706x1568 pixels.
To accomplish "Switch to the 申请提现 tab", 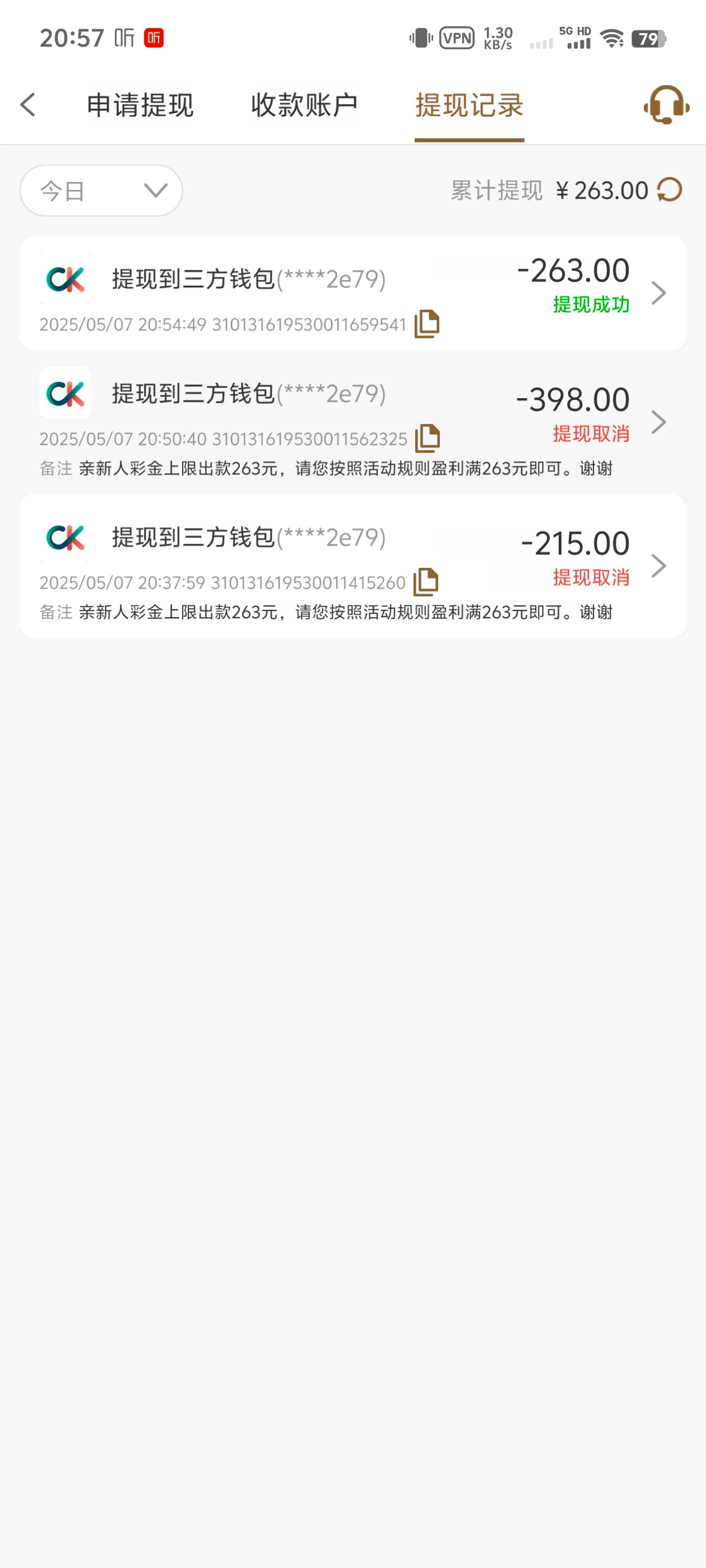I will (x=140, y=105).
